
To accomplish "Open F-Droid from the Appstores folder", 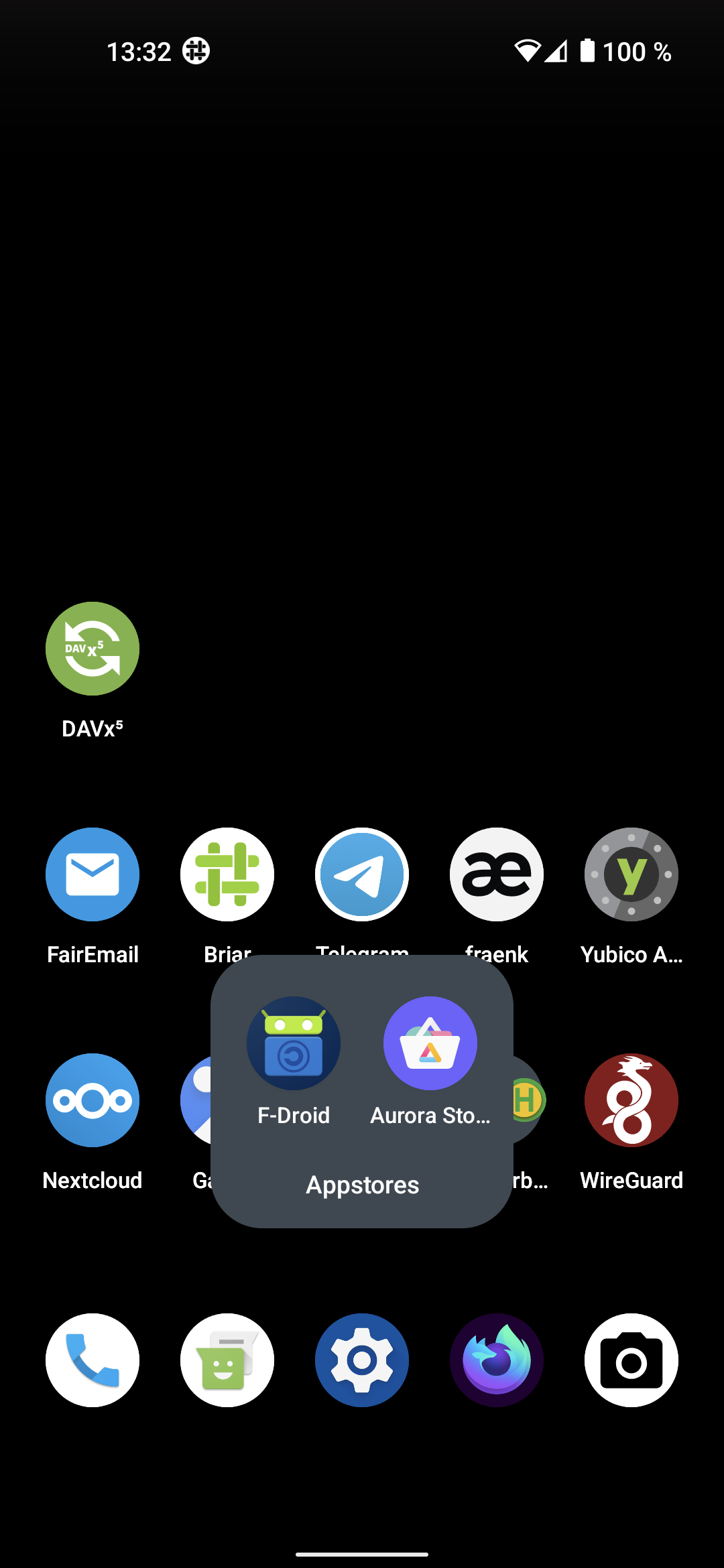I will [293, 1043].
